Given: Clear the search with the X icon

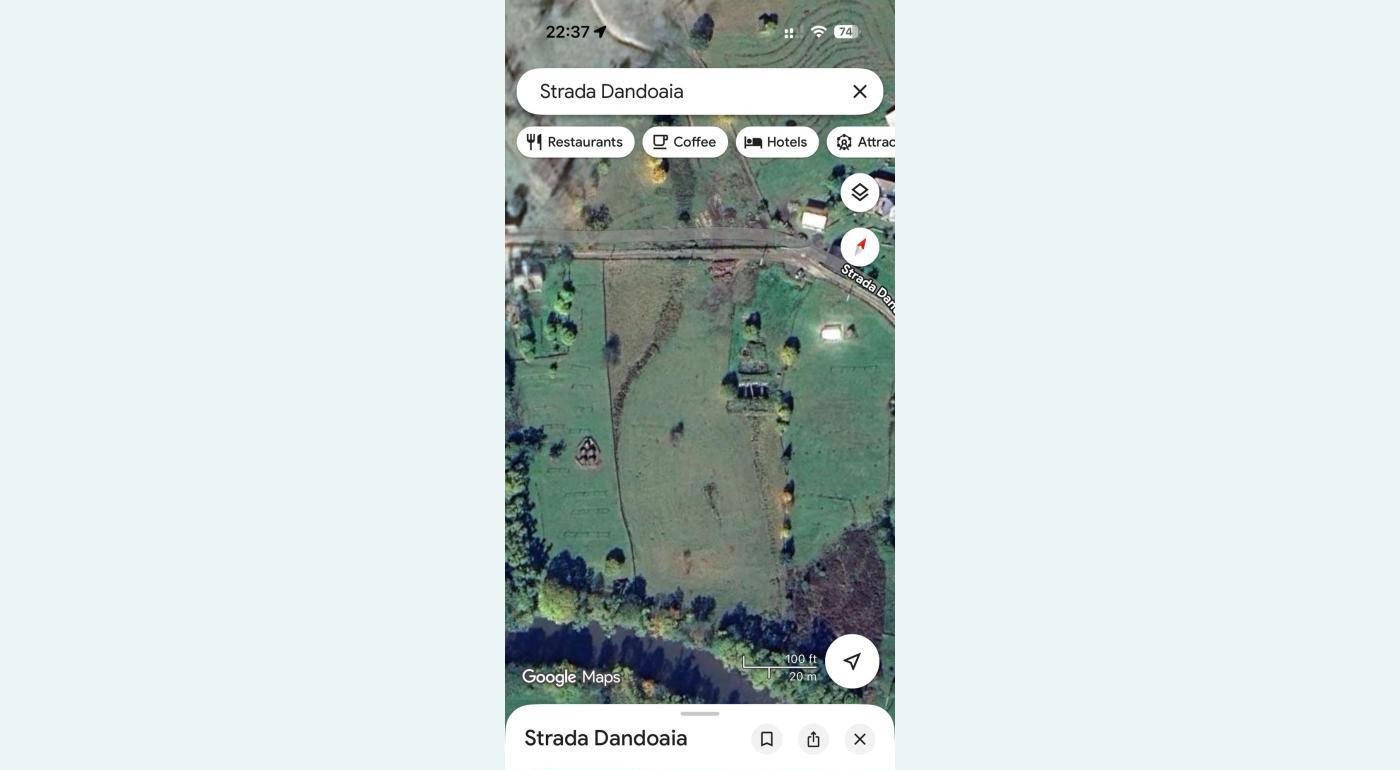Looking at the screenshot, I should pos(859,91).
